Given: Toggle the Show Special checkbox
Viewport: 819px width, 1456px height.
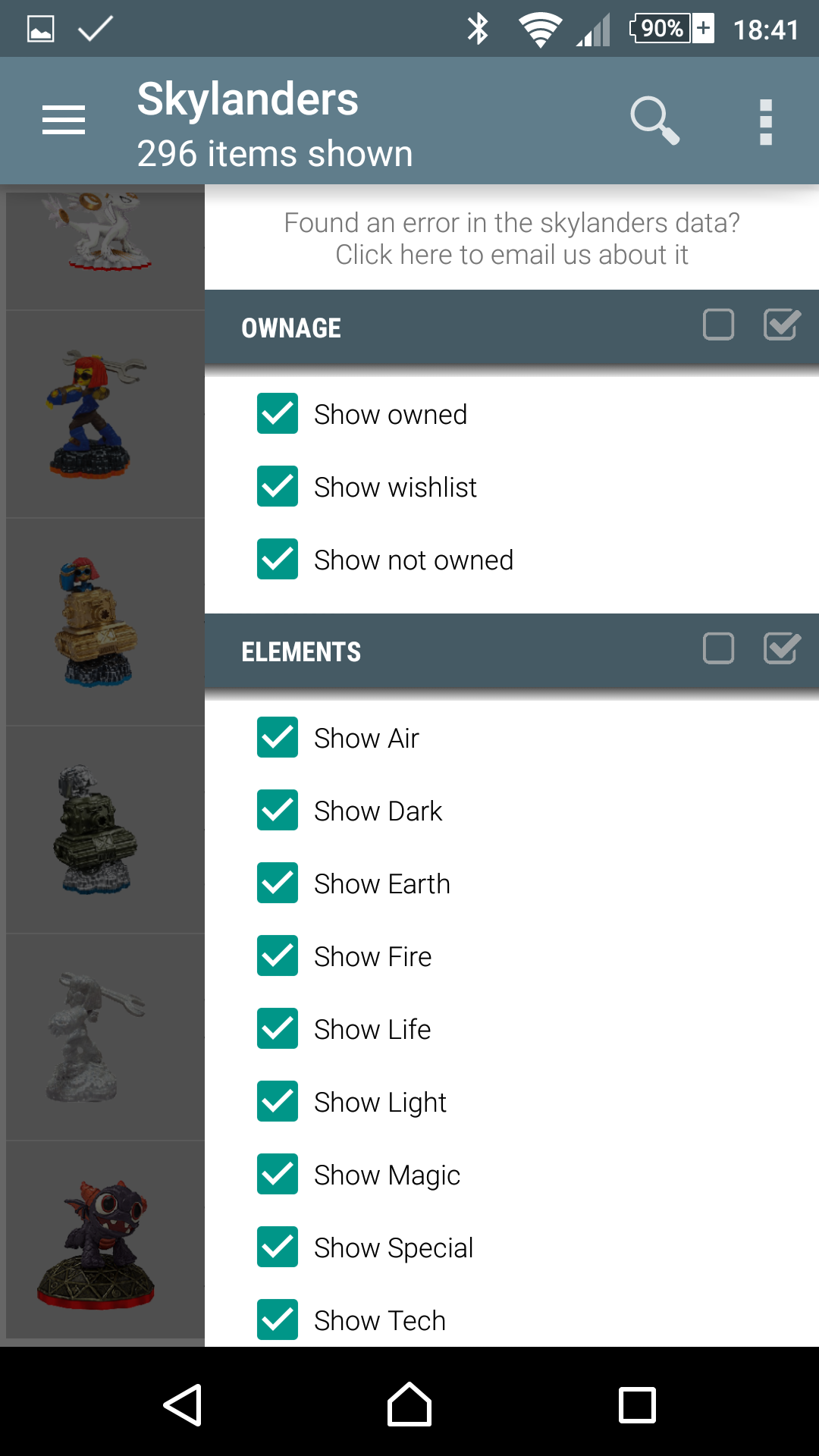Looking at the screenshot, I should pyautogui.click(x=278, y=1247).
